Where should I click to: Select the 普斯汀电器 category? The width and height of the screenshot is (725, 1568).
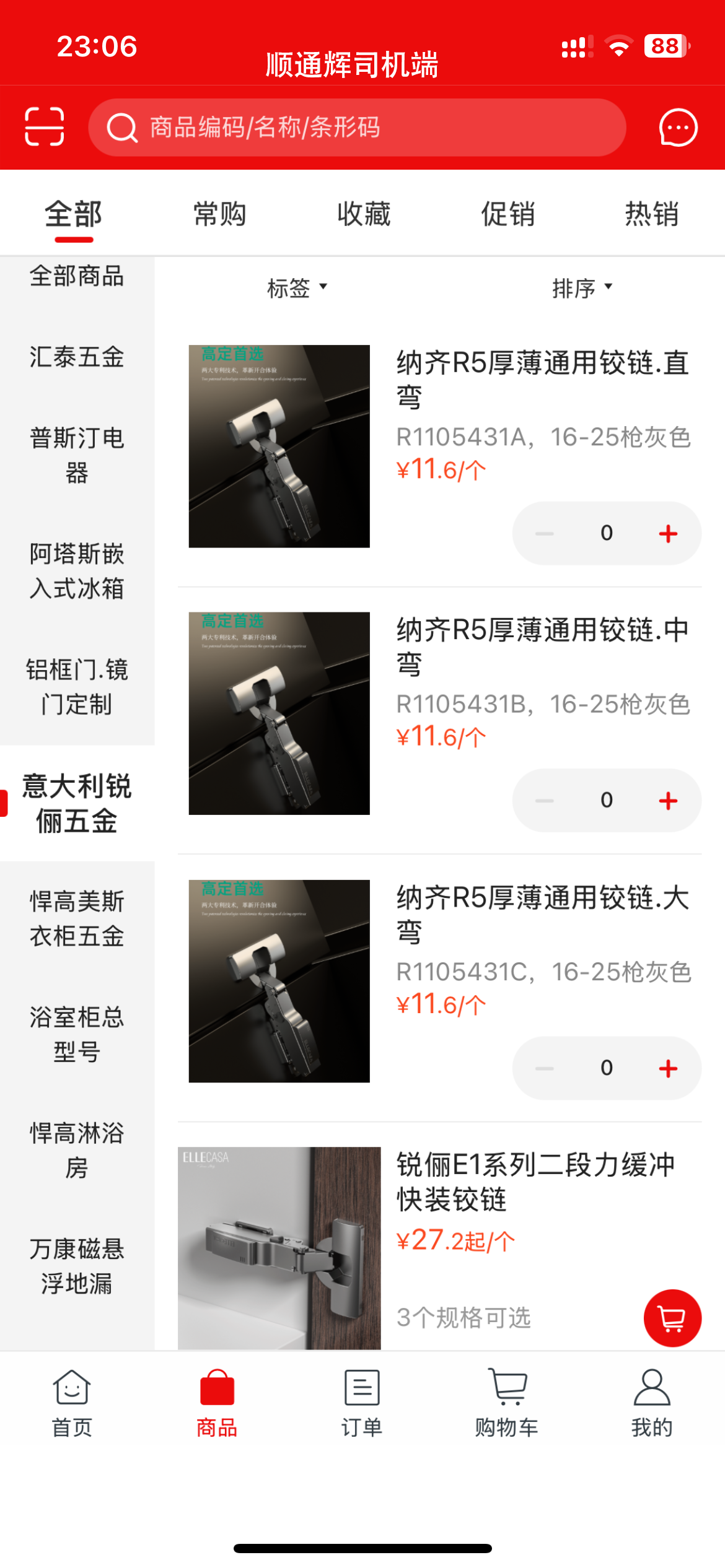click(x=77, y=455)
